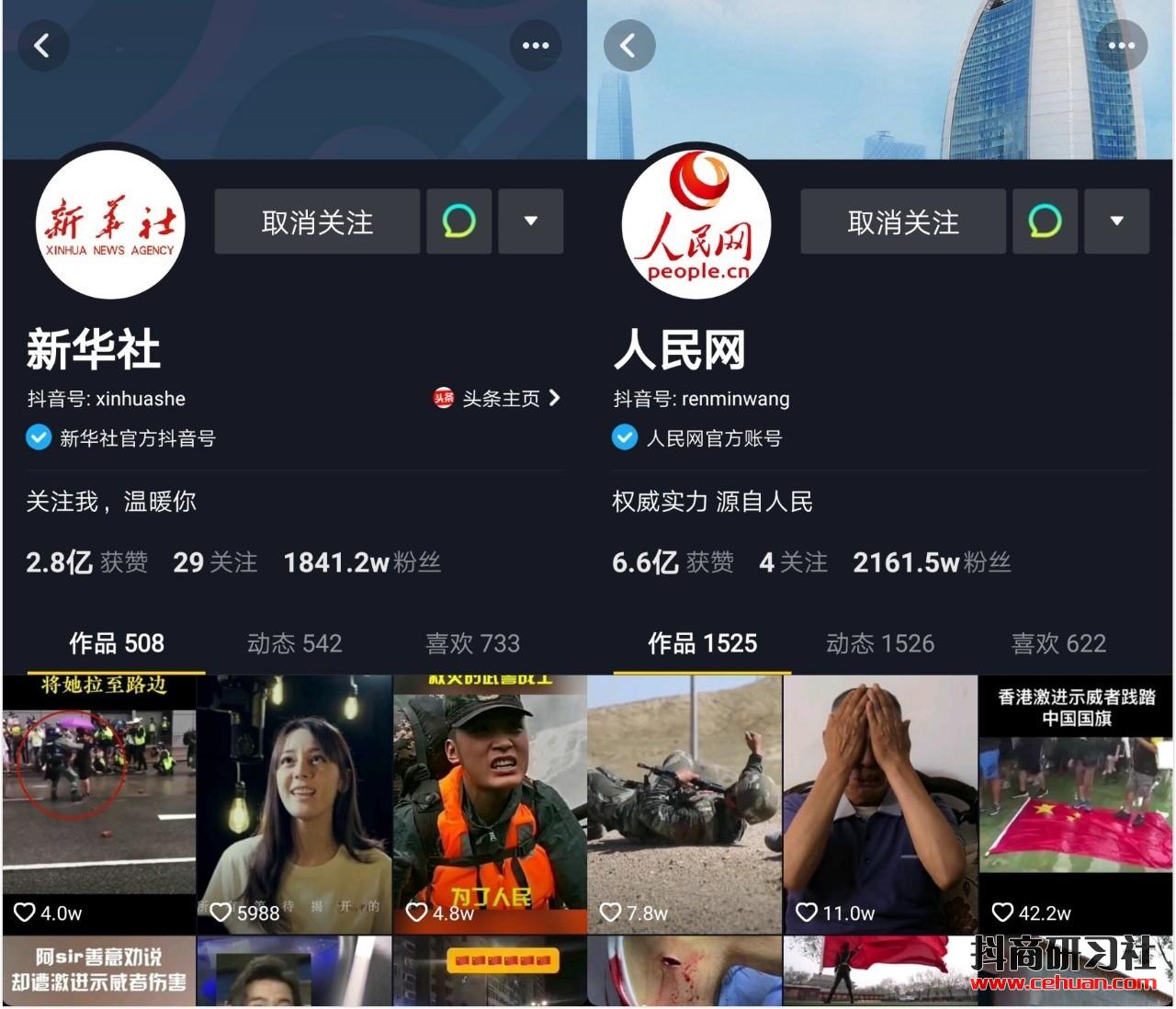This screenshot has height=1009, width=1176.
Task: Switch to 新华社's 动态 542 tab
Action: tap(294, 643)
